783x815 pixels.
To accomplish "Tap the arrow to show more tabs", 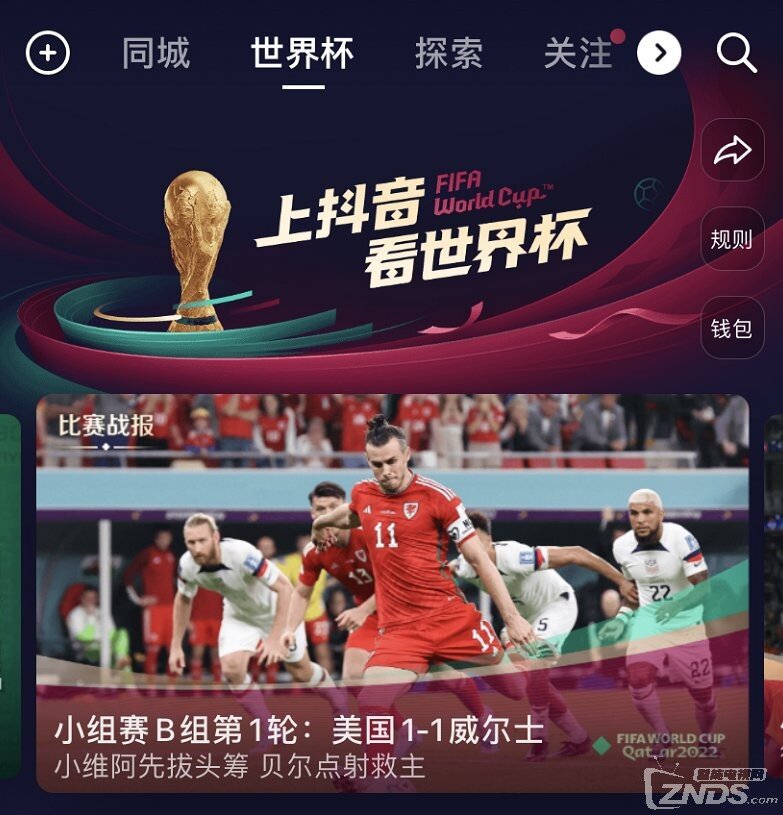I will coord(659,53).
